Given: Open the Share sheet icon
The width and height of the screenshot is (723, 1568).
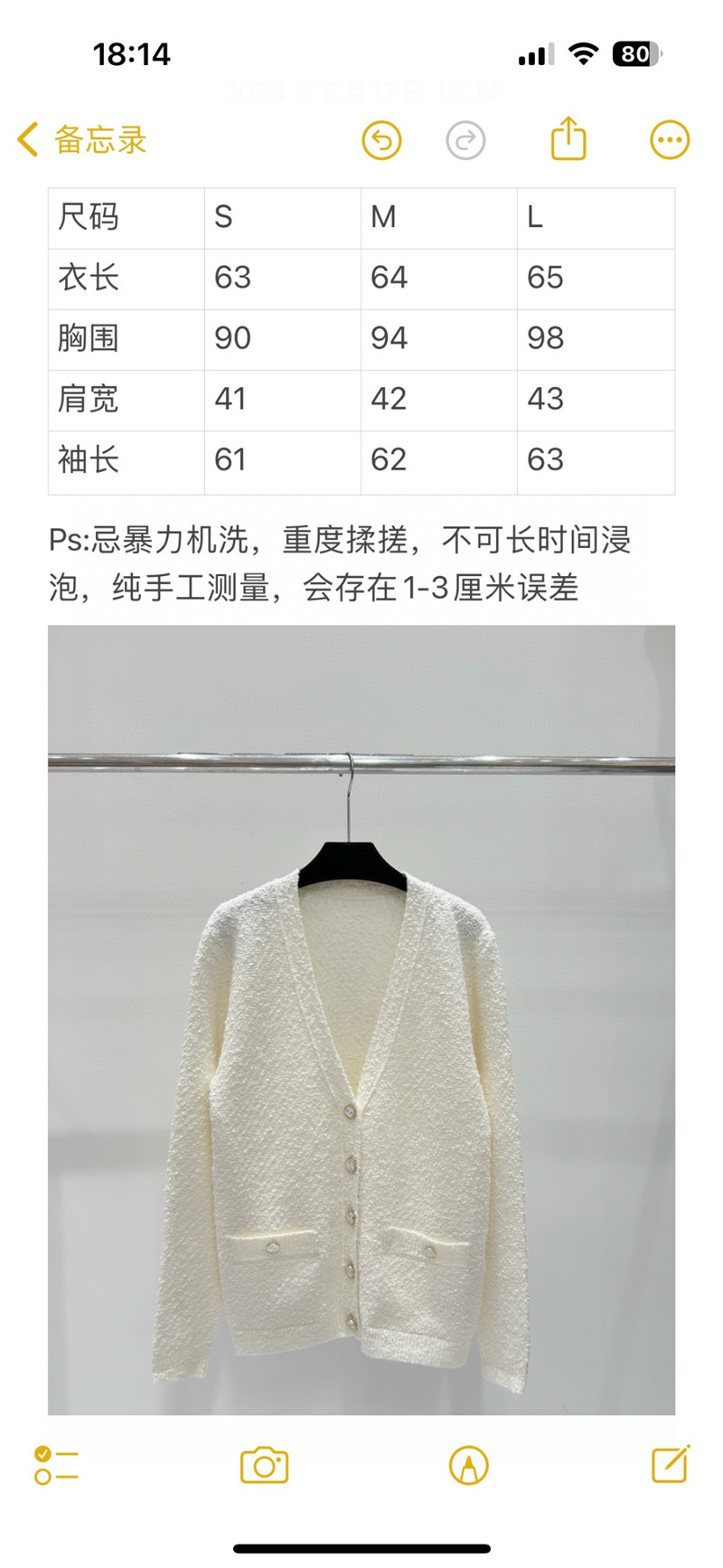Looking at the screenshot, I should tap(568, 140).
